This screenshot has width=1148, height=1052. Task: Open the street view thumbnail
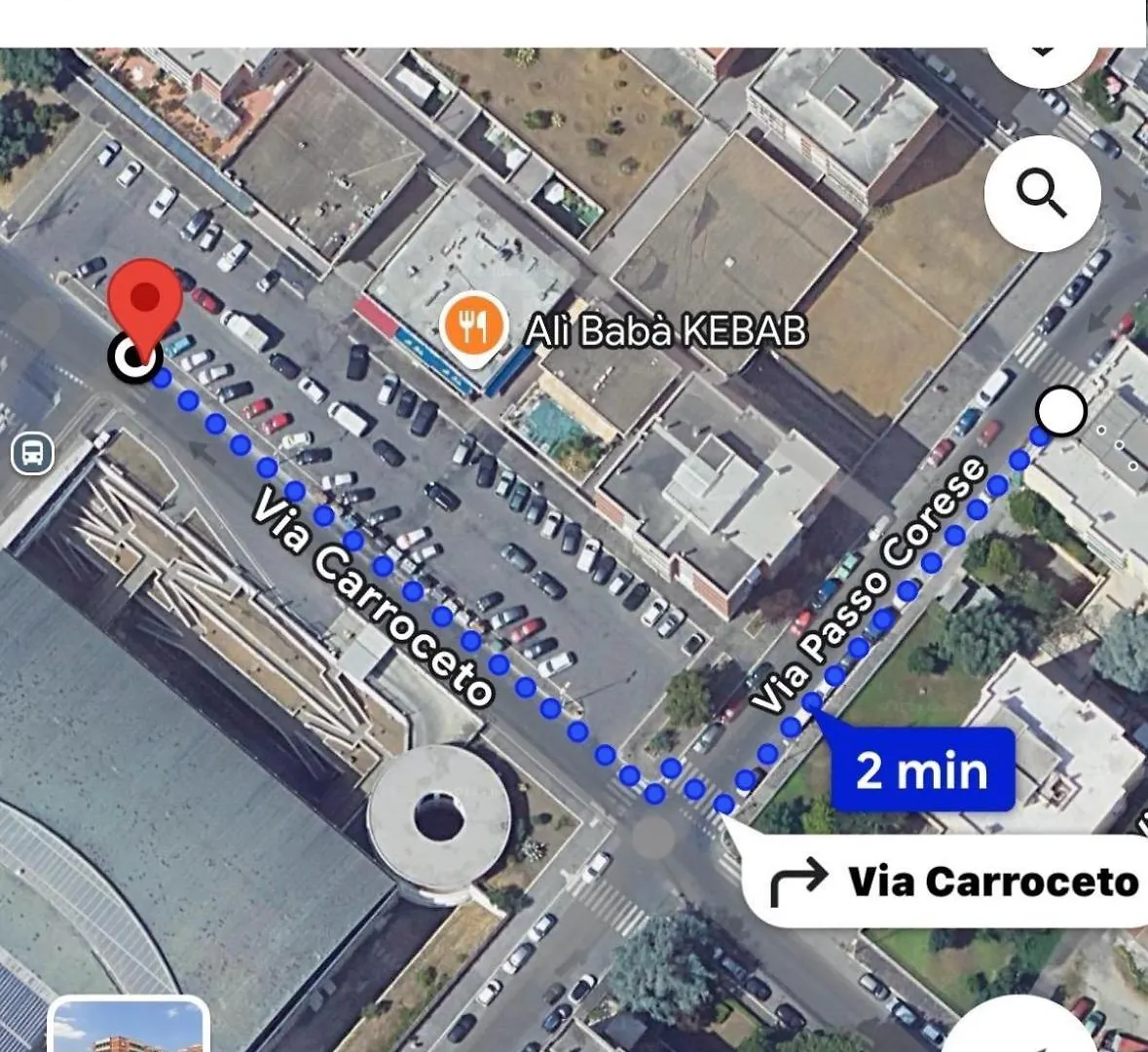(x=128, y=1027)
